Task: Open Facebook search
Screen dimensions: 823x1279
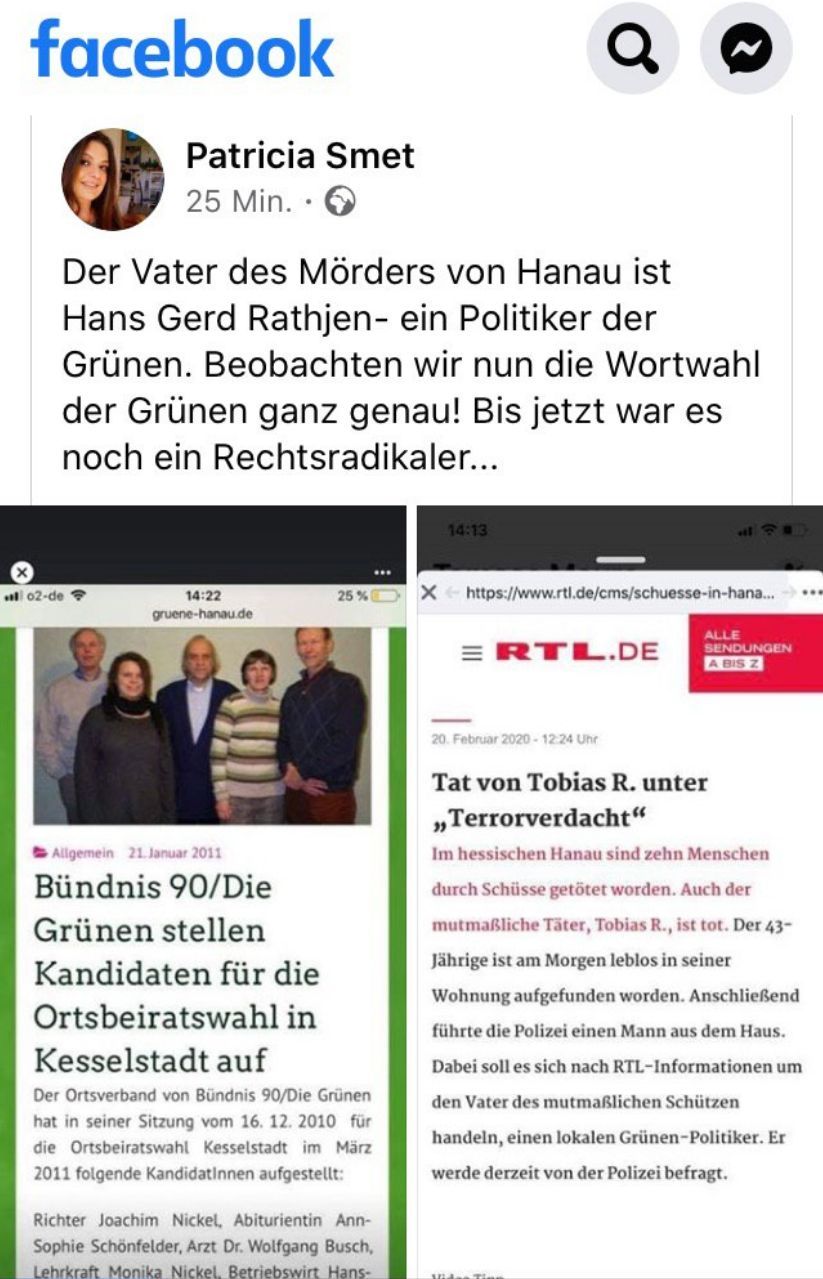Action: [x=633, y=48]
